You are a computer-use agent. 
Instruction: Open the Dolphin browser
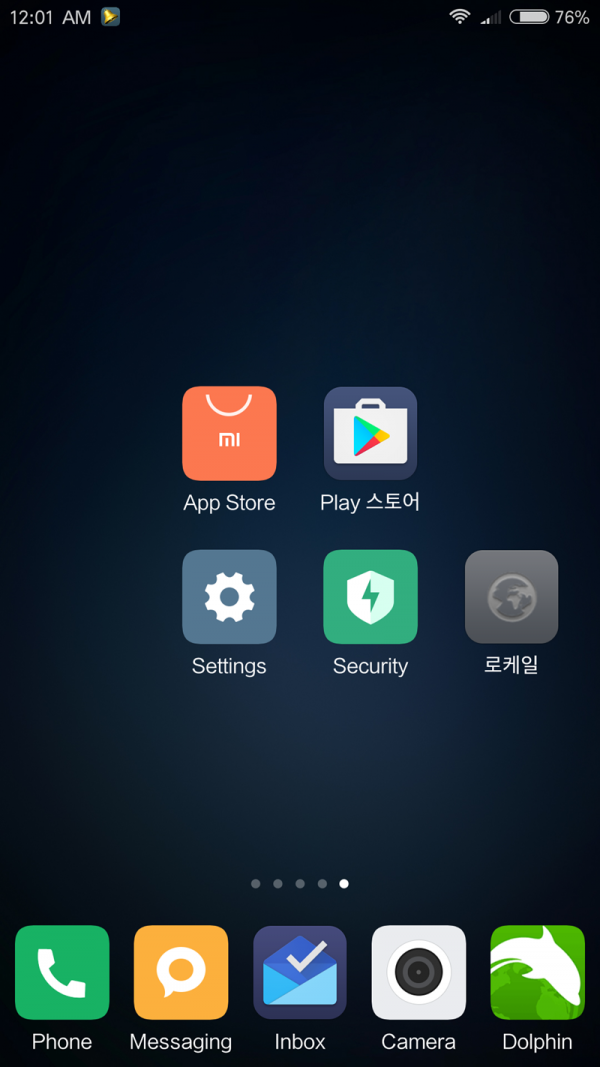(x=537, y=972)
